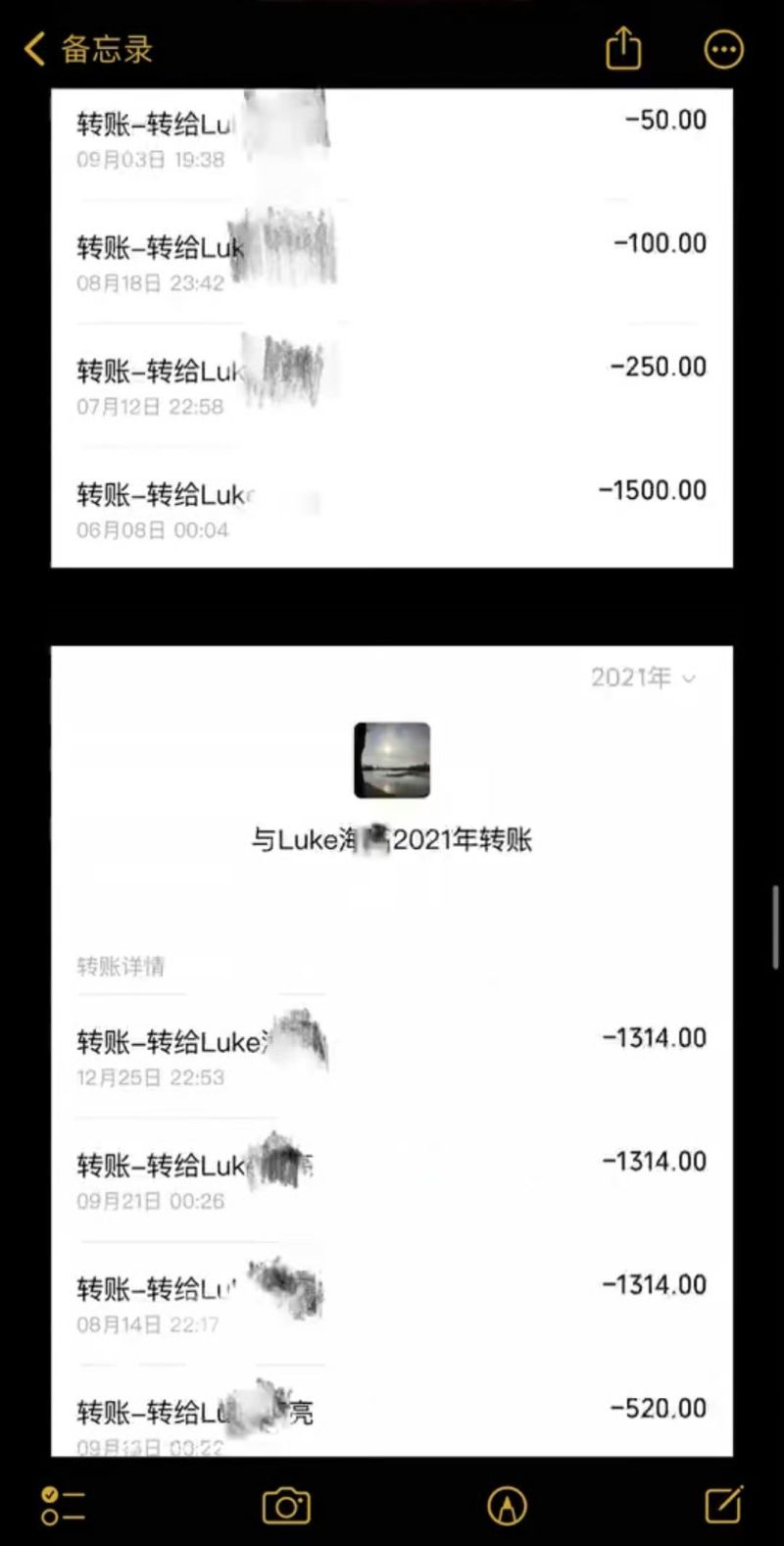Go back to the 备忘录 list
Image resolution: width=784 pixels, height=1546 pixels.
pos(88,49)
